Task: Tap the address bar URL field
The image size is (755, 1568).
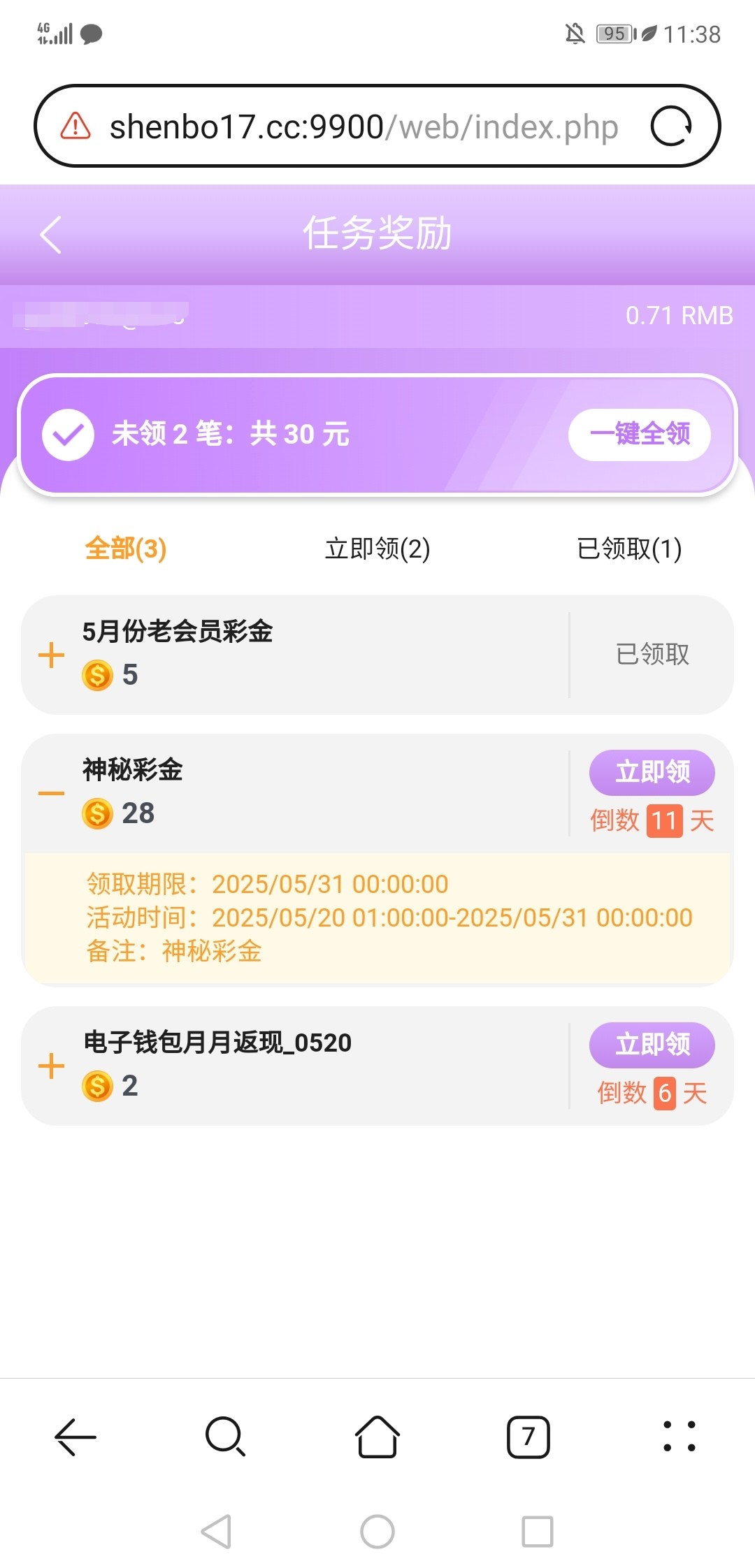Action: tap(364, 126)
